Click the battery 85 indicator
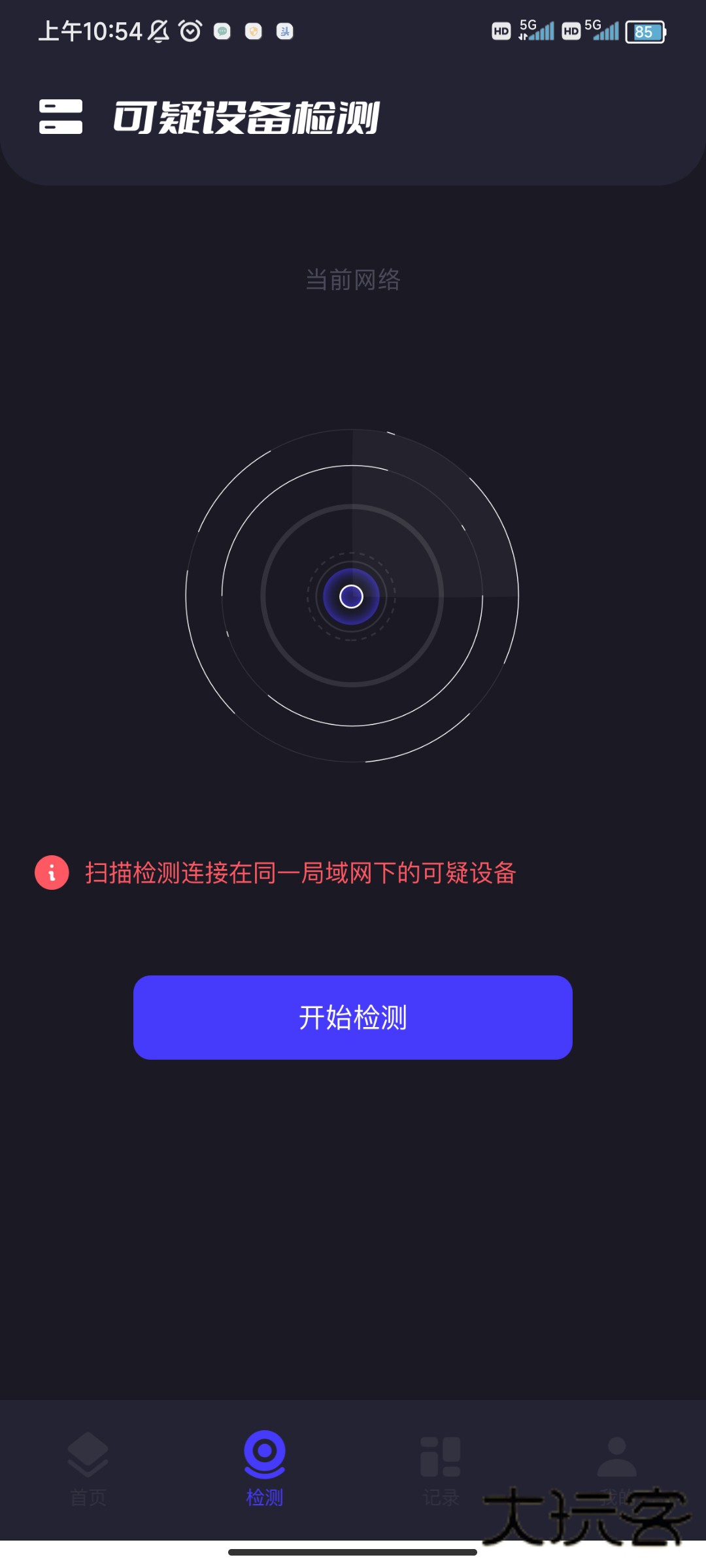 click(x=646, y=32)
